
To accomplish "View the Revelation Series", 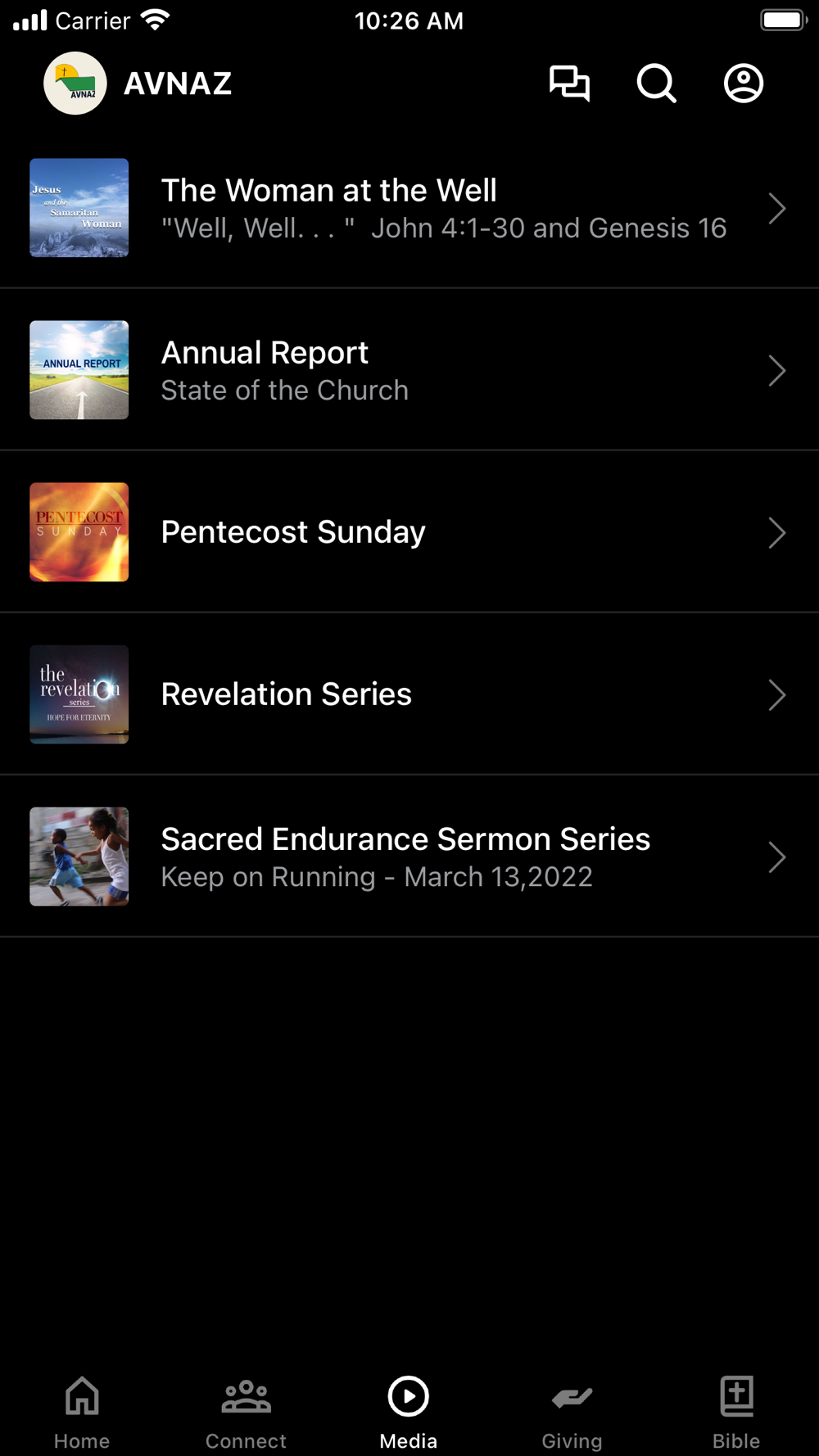I will (x=409, y=694).
